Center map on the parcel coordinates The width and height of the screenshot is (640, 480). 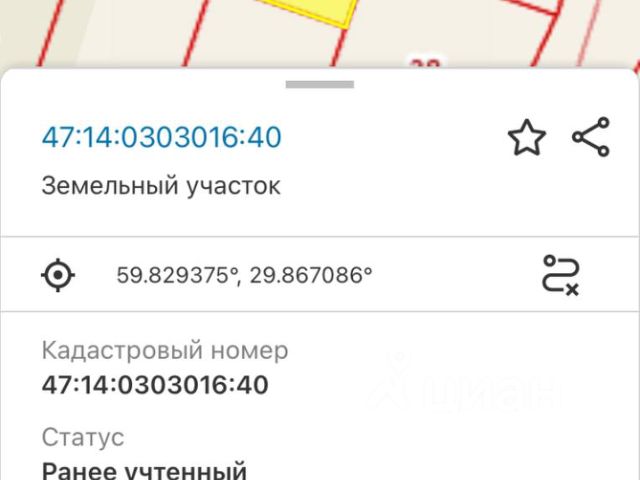coord(58,274)
